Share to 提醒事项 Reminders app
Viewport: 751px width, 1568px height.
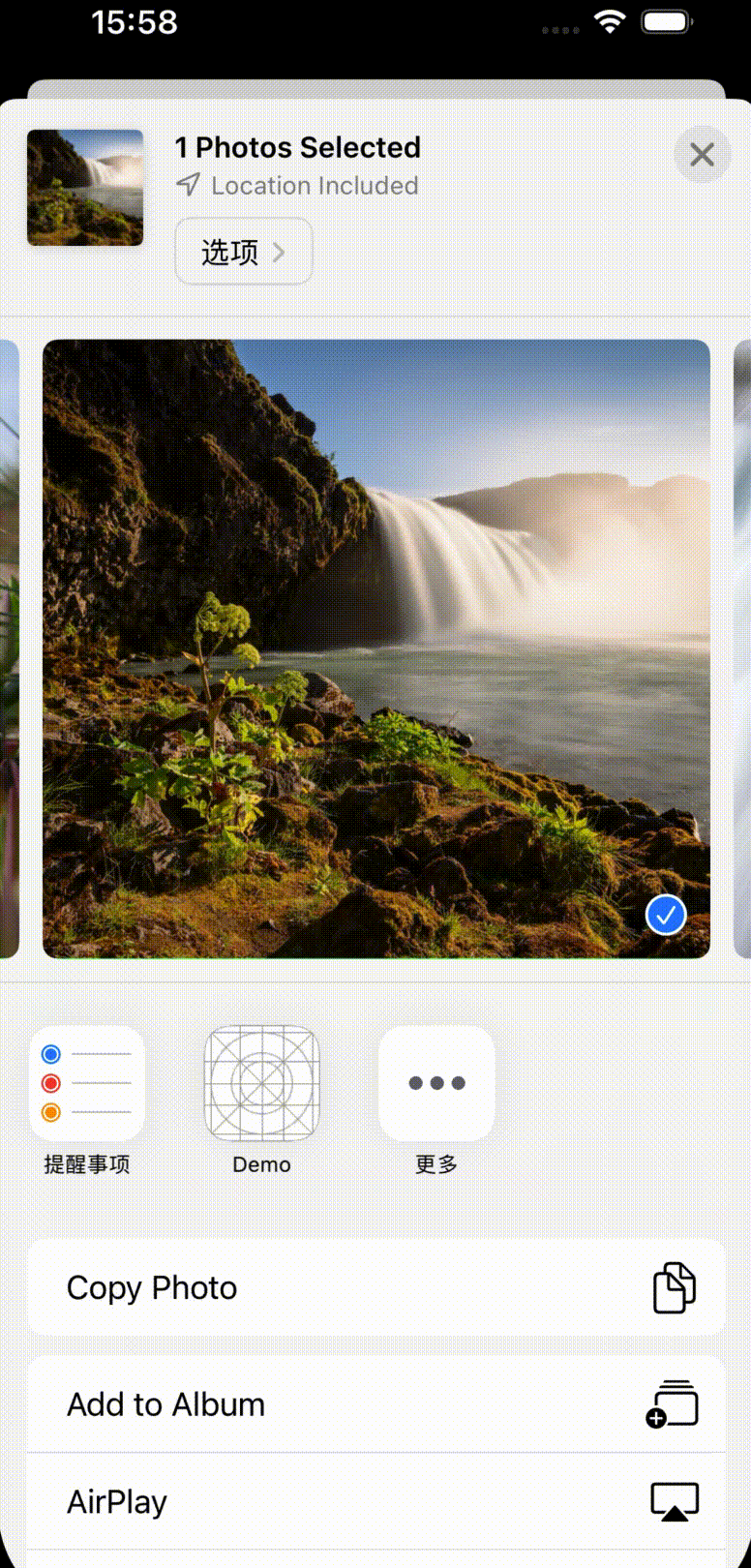coord(87,1084)
